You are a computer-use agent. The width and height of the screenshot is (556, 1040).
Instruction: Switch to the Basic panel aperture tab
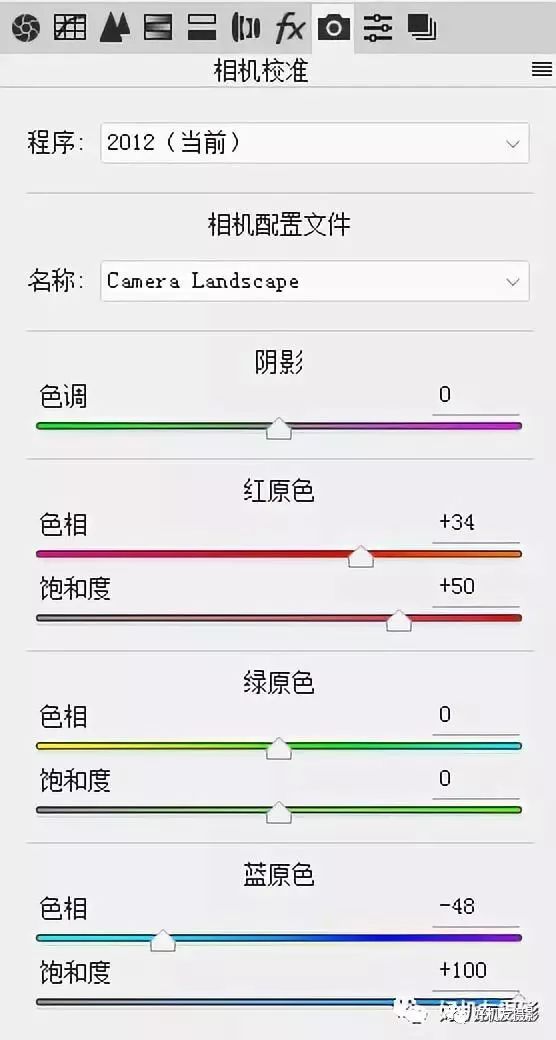[26, 28]
